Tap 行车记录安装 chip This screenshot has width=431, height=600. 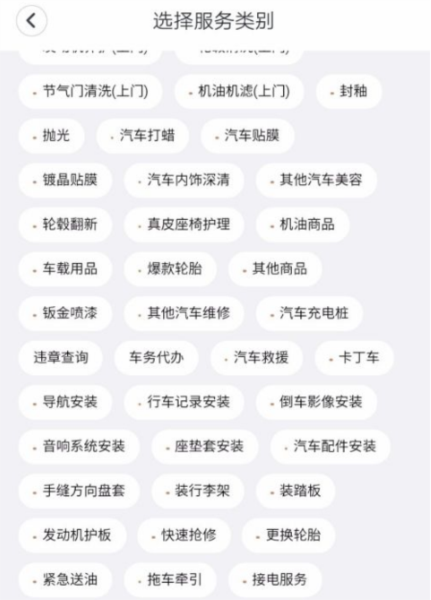184,402
